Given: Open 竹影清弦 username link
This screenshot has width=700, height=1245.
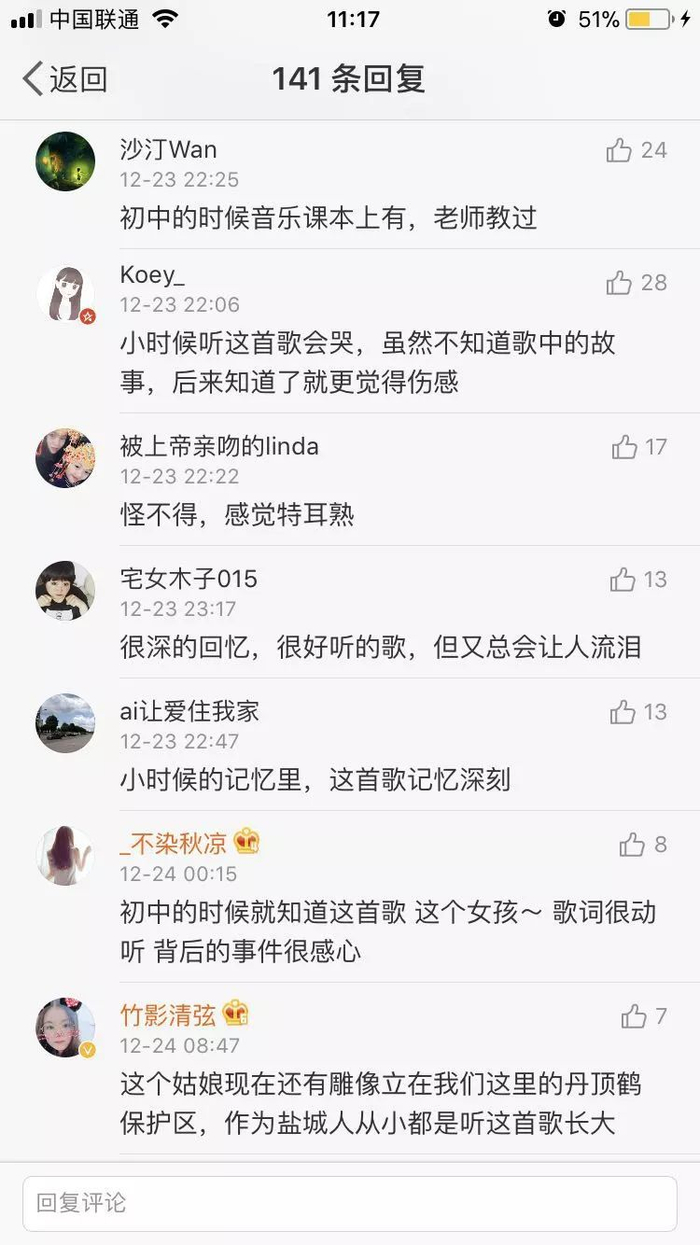Looking at the screenshot, I should click(168, 1016).
